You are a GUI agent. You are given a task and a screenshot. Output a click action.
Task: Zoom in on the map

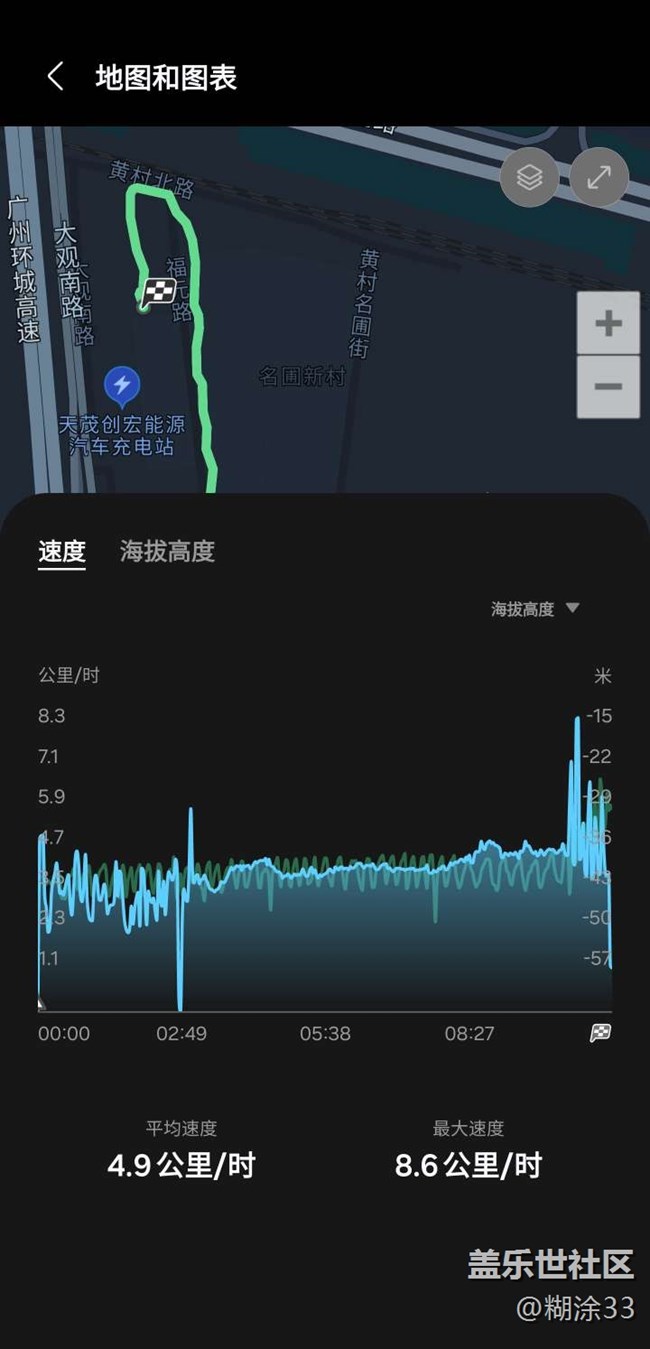[x=608, y=323]
